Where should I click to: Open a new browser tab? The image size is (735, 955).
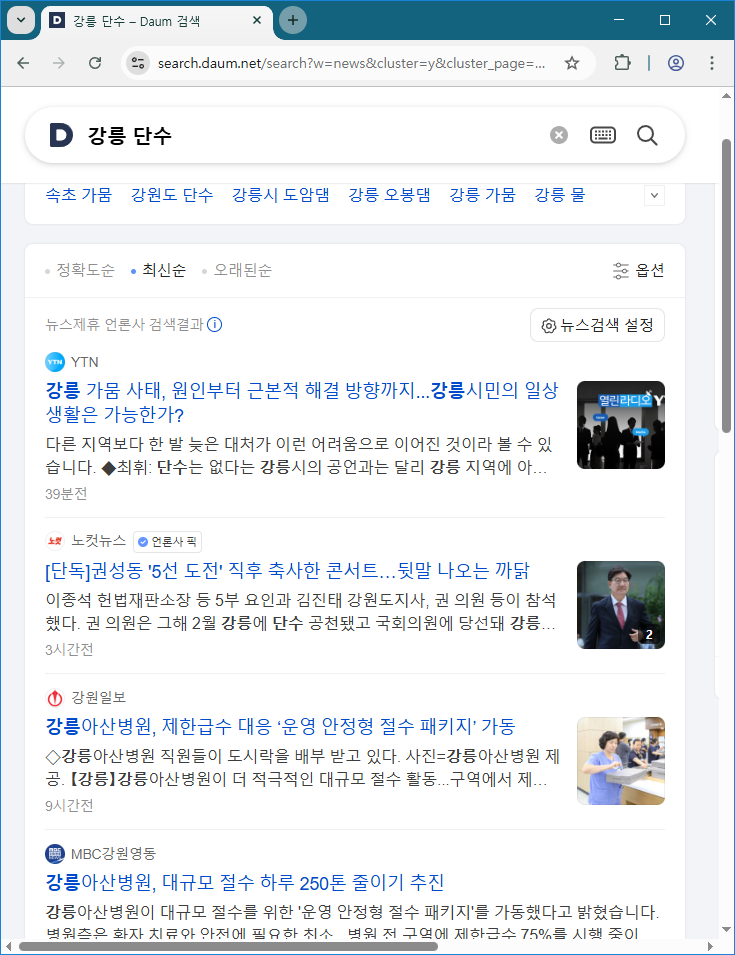click(x=292, y=20)
